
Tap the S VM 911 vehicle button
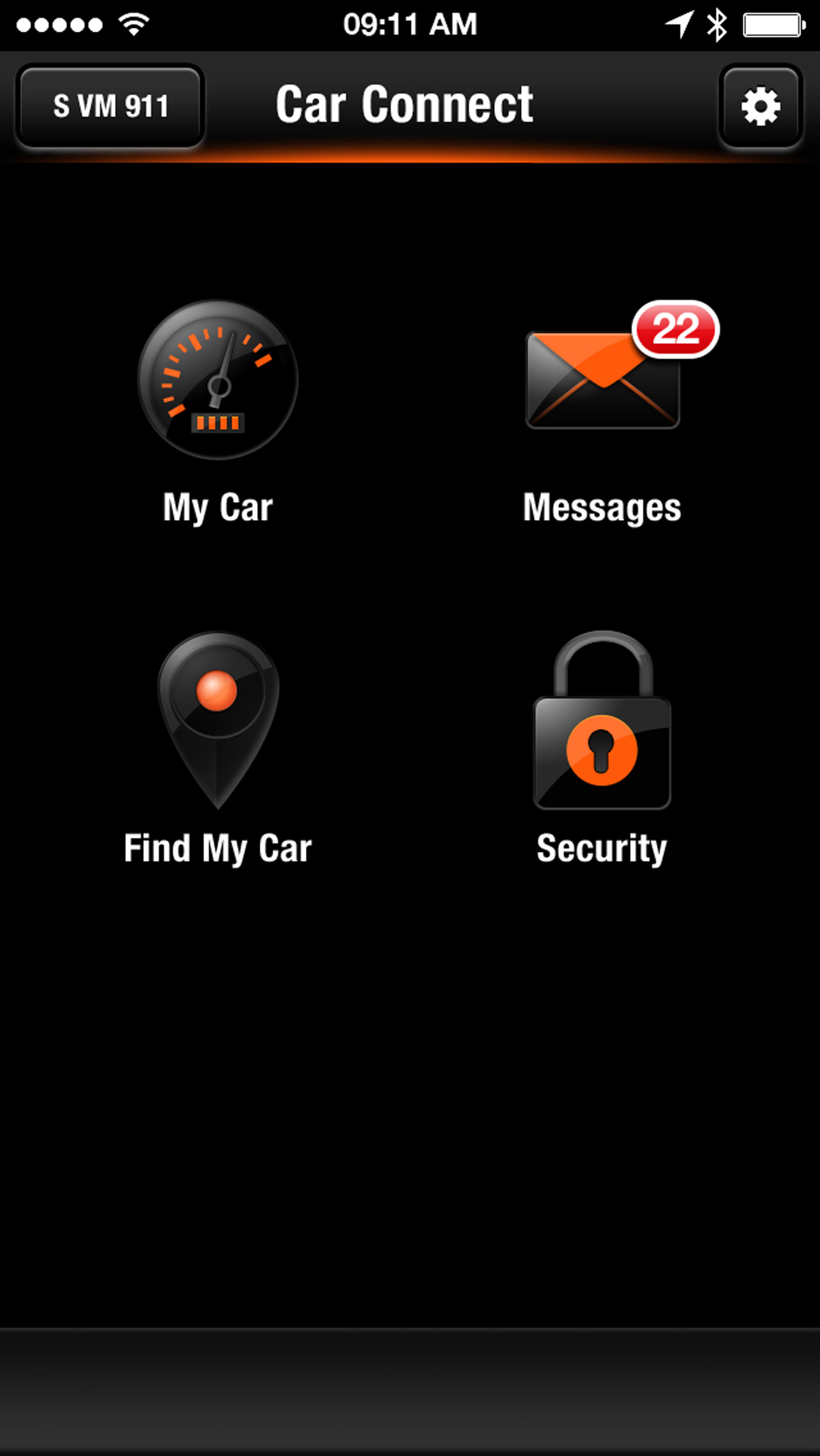tap(110, 106)
